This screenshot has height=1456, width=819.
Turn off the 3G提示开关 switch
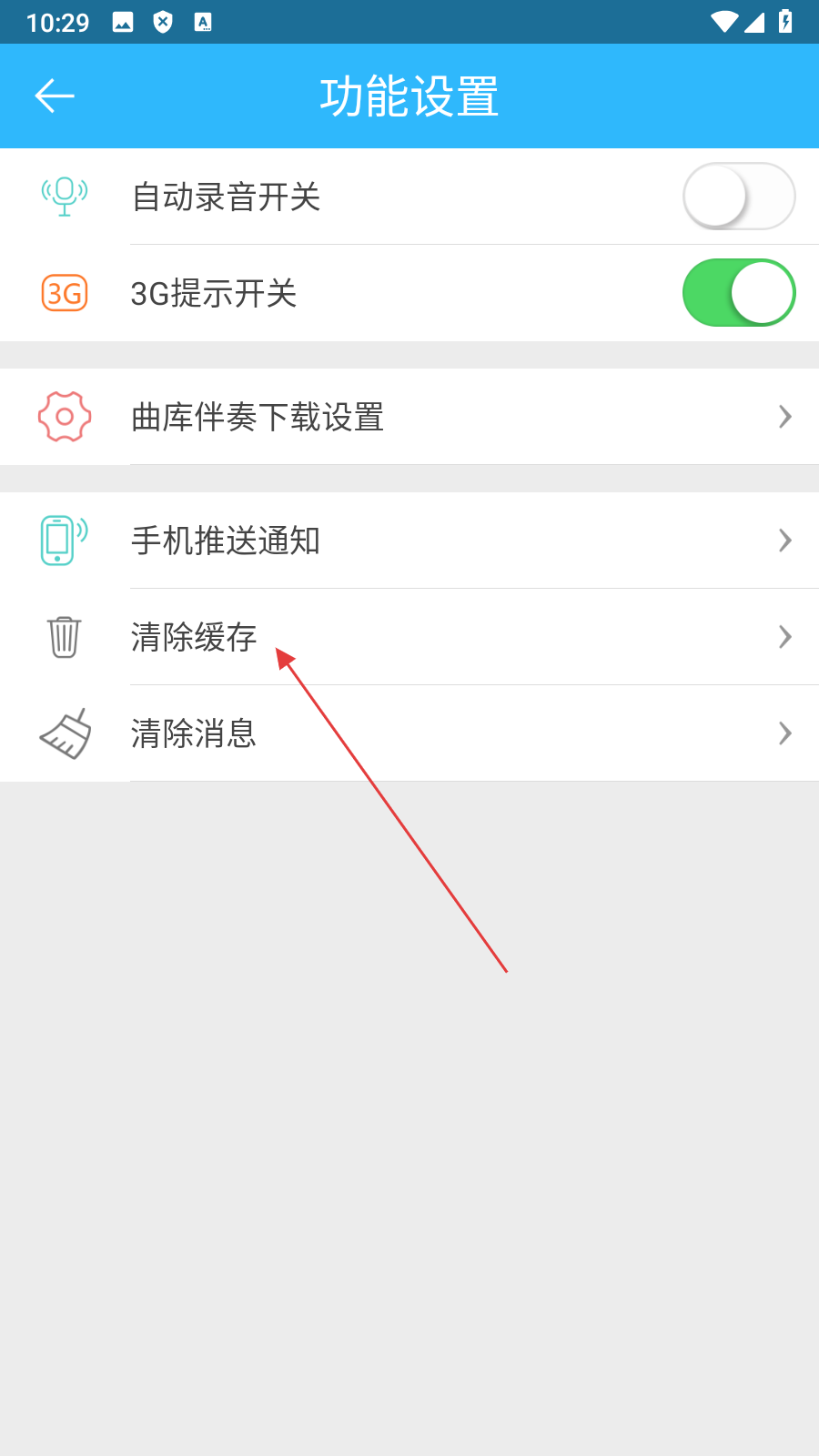(738, 293)
